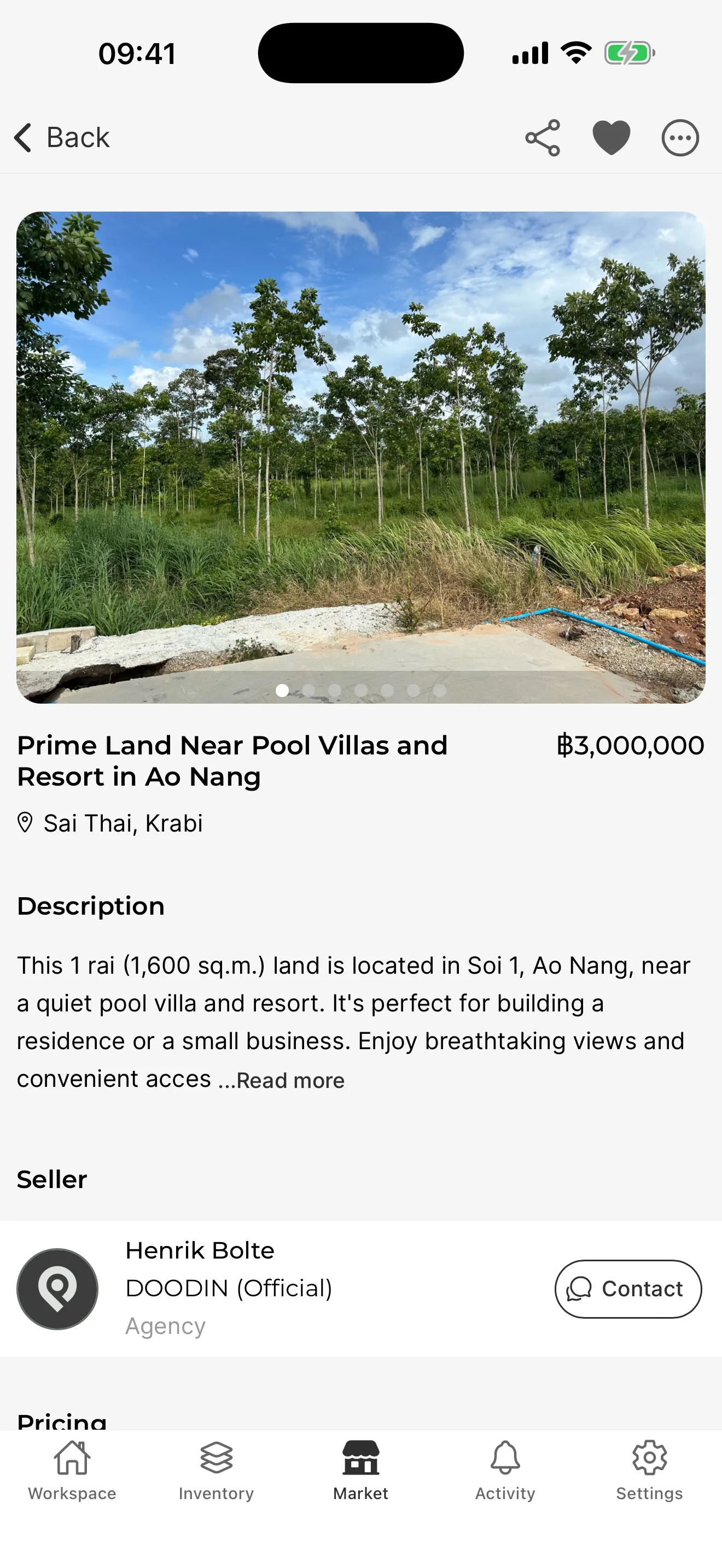Select the fourth carousel indicator dot
The image size is (722, 1568).
(361, 689)
